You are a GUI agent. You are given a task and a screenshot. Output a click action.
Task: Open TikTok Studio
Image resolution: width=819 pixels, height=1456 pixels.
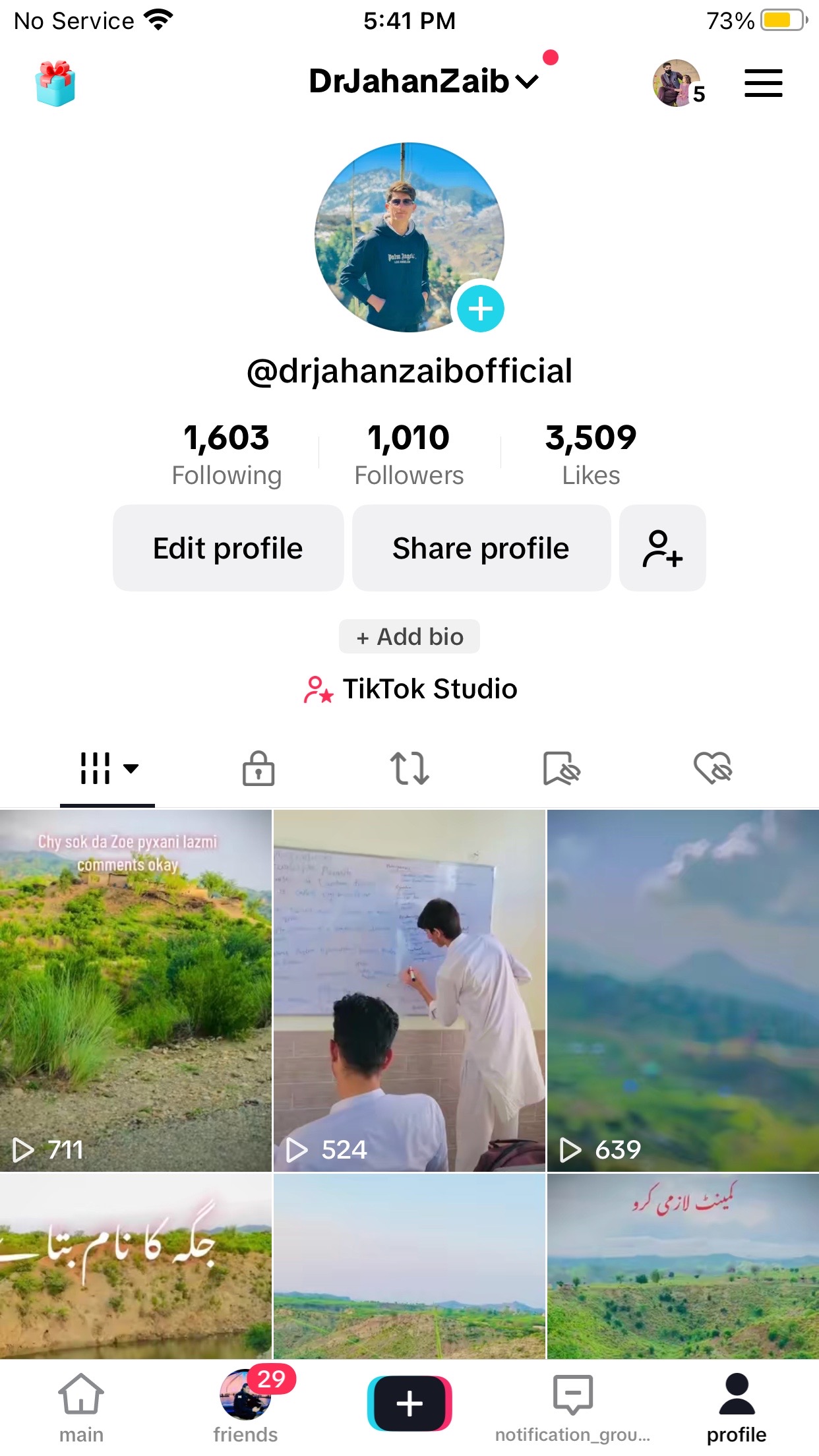(x=410, y=689)
